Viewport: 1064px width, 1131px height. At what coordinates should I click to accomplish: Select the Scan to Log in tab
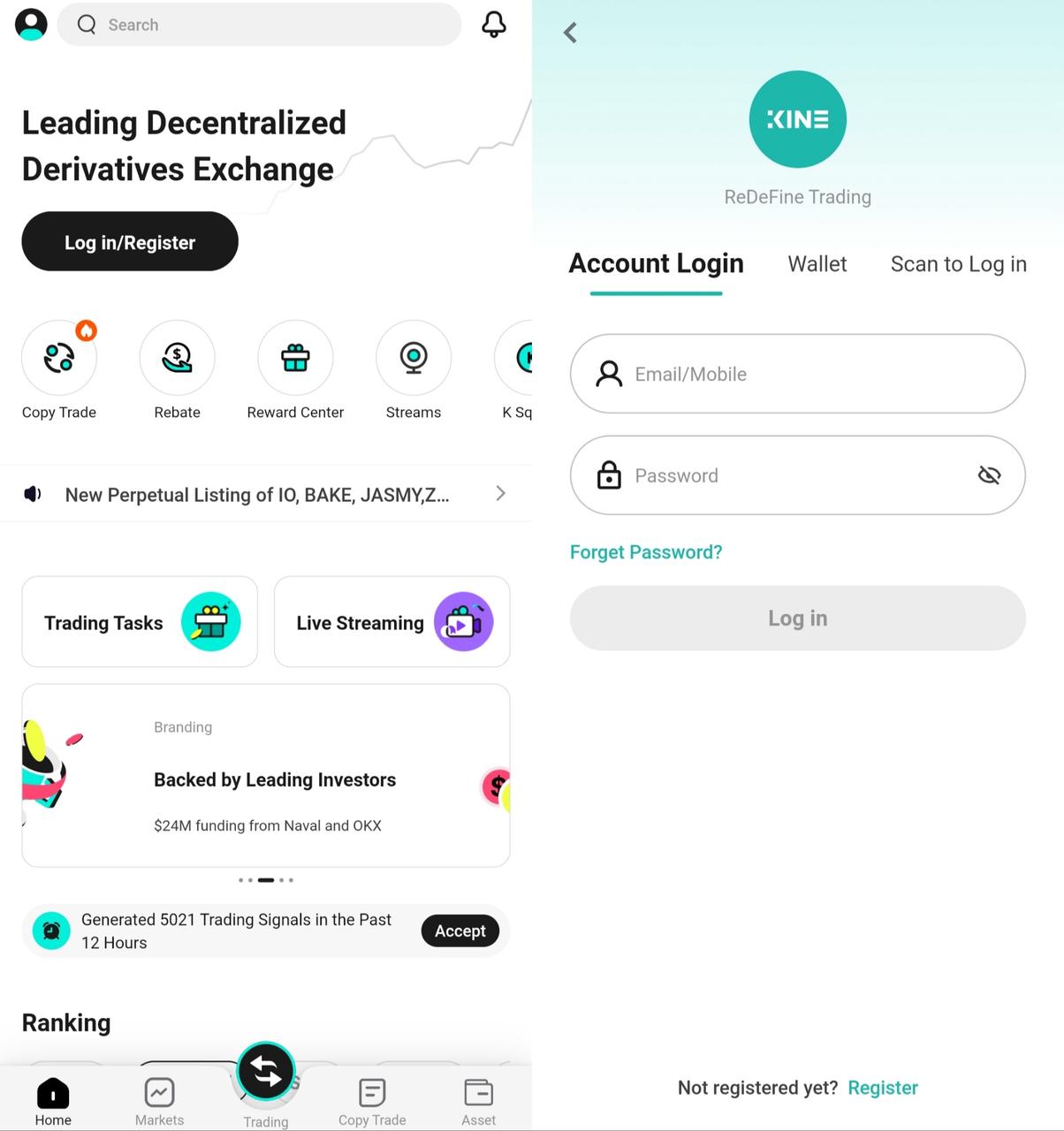[958, 264]
